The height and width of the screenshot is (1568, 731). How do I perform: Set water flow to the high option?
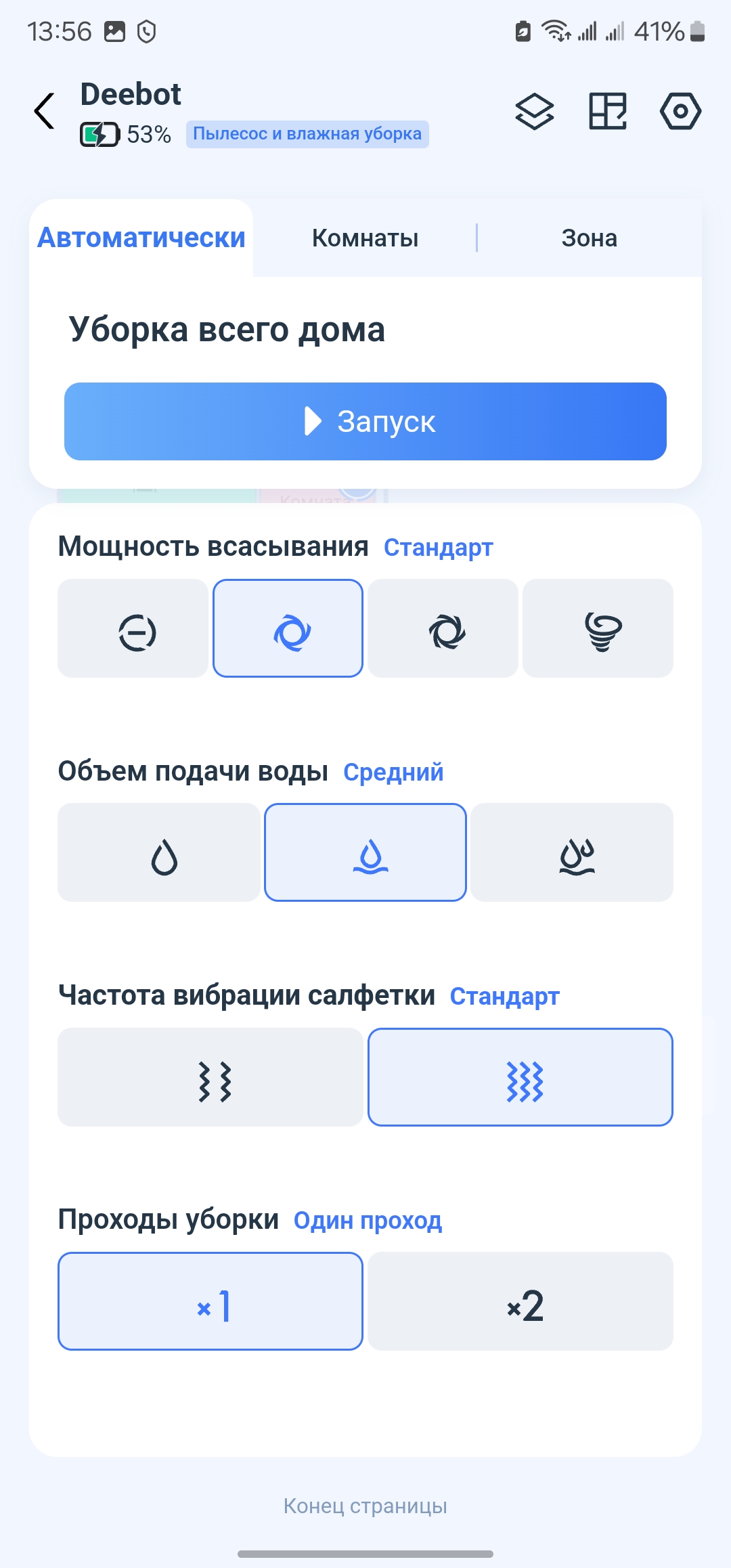click(x=573, y=852)
